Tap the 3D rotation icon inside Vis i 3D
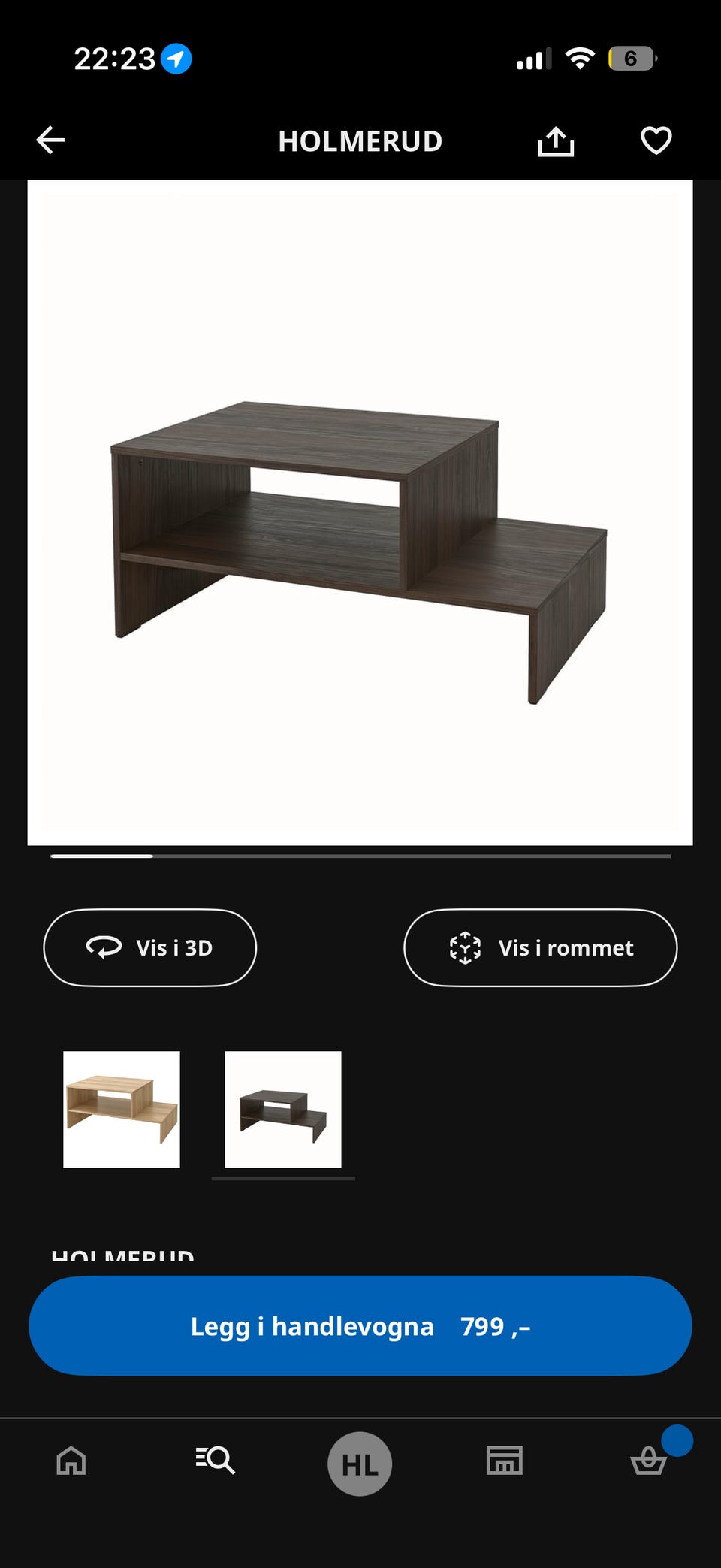Screen dimensions: 721x1568 pyautogui.click(x=105, y=947)
